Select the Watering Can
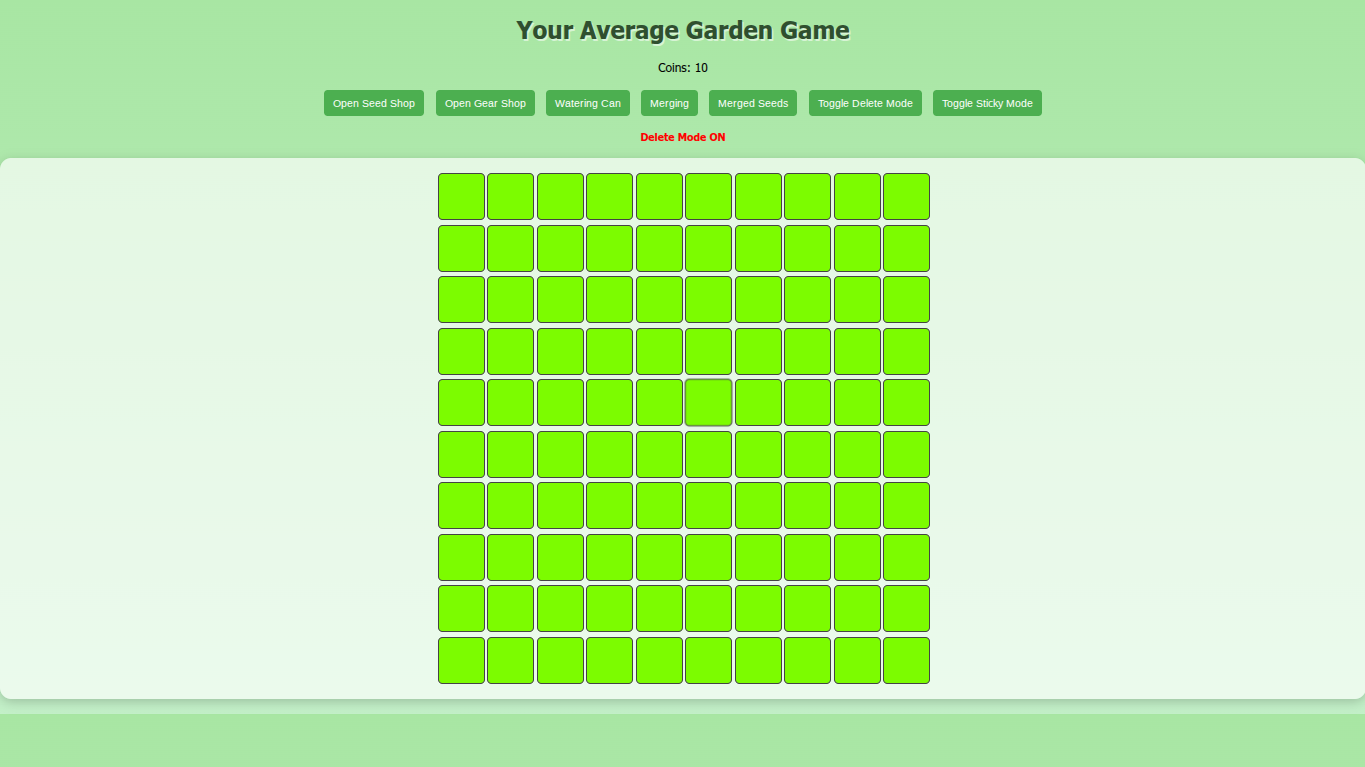This screenshot has width=1365, height=767. [x=587, y=103]
